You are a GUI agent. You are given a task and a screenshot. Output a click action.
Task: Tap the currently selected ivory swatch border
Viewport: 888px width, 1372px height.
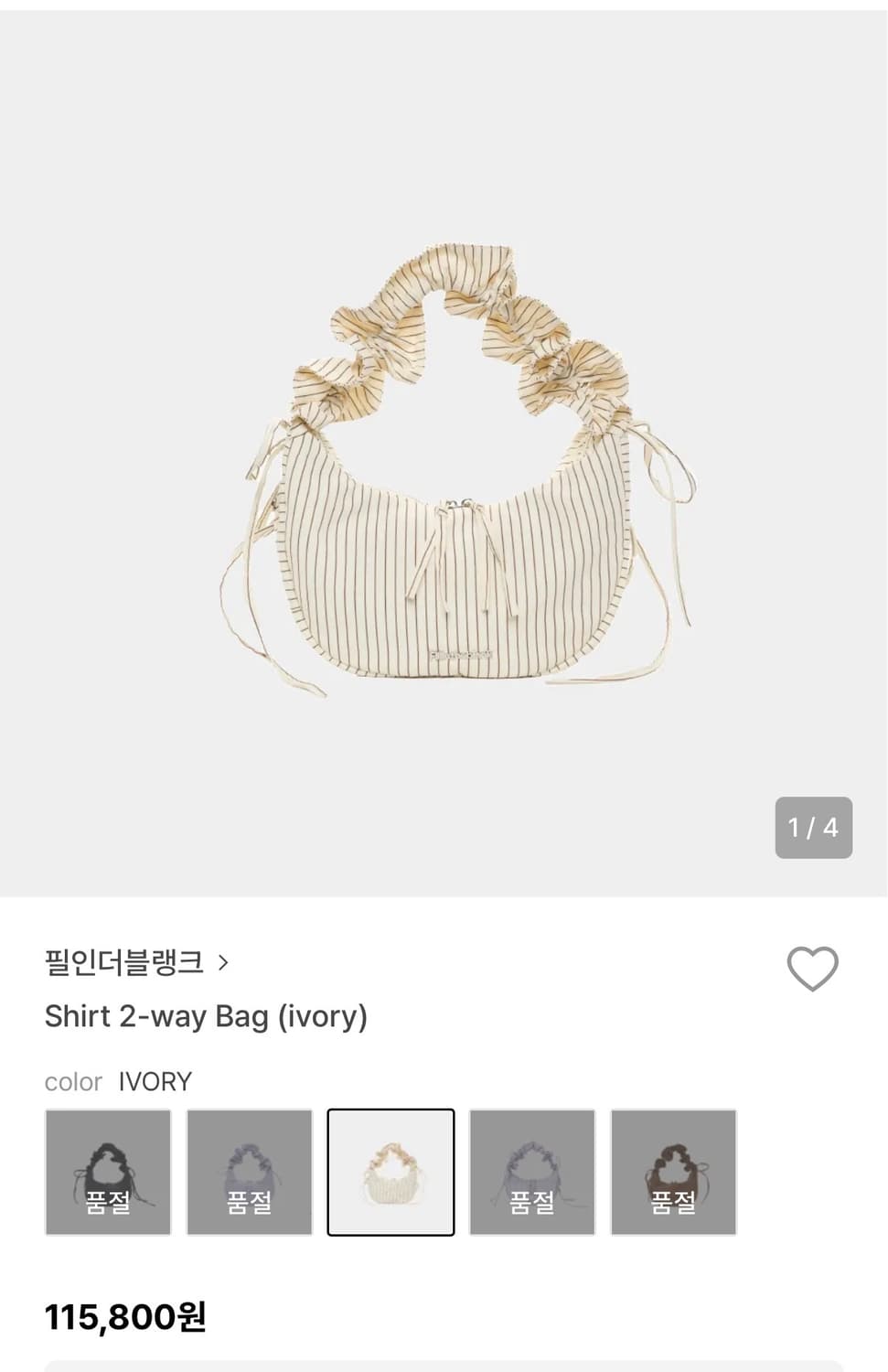tap(391, 1172)
